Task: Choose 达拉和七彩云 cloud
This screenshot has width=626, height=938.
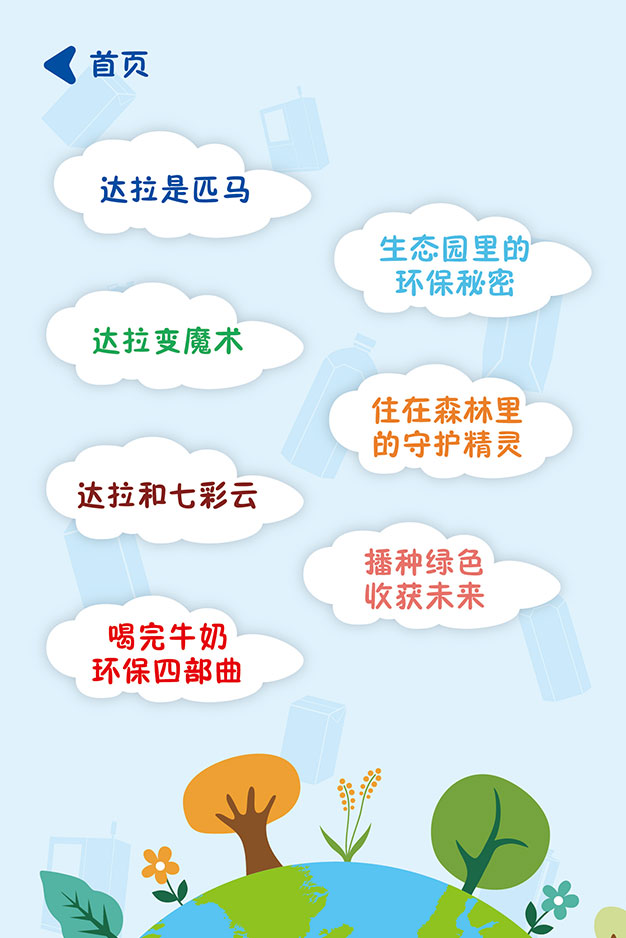Action: tap(167, 495)
